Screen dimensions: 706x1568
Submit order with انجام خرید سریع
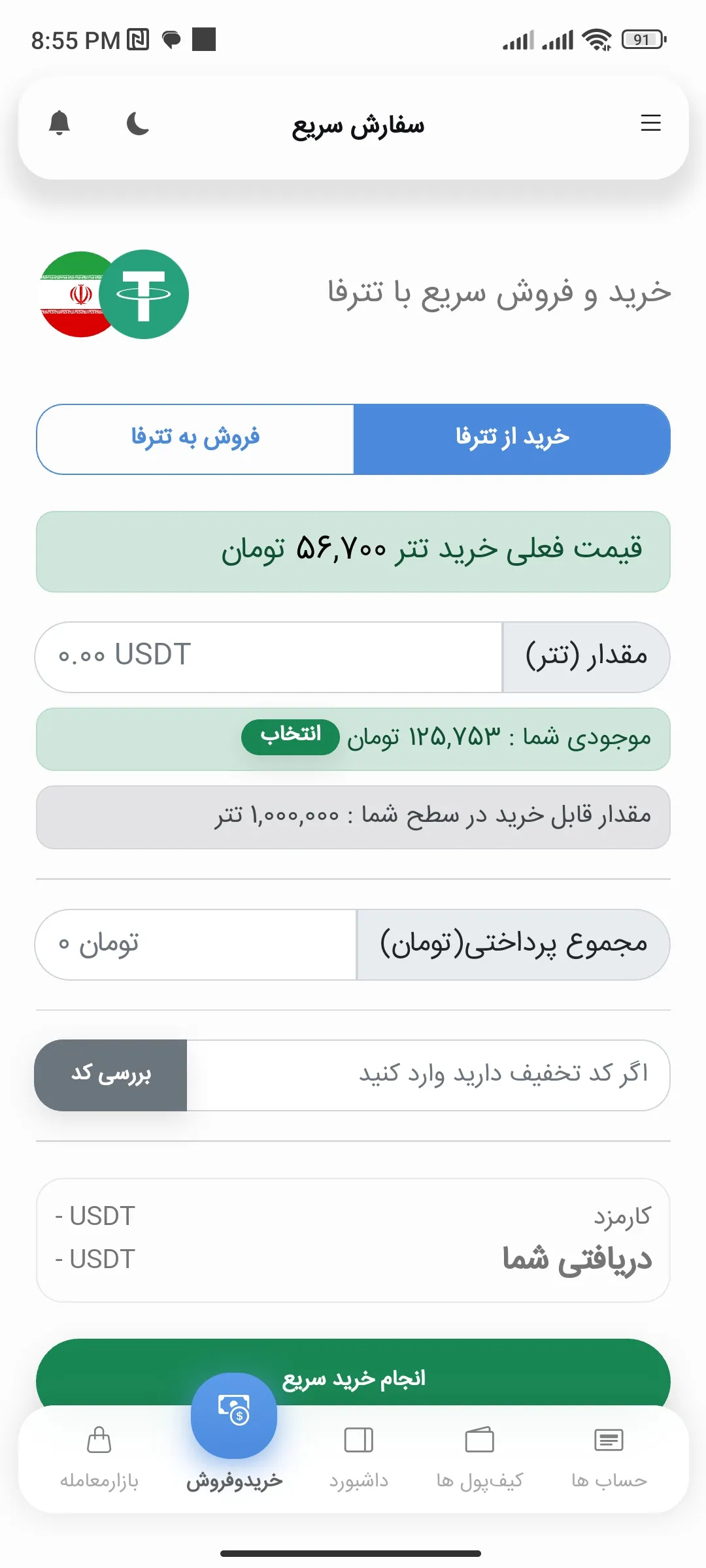[x=458, y=1372]
